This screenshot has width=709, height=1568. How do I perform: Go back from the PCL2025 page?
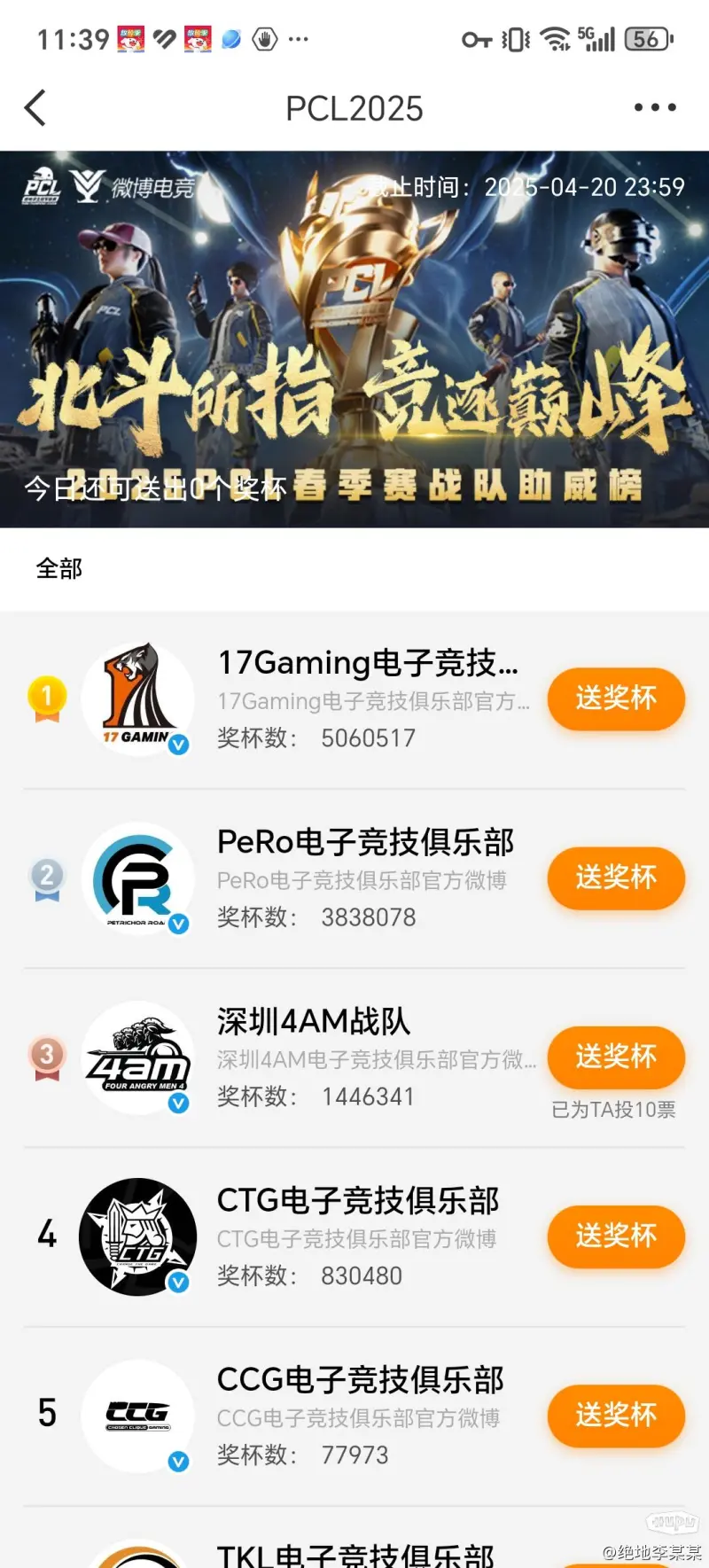[35, 108]
